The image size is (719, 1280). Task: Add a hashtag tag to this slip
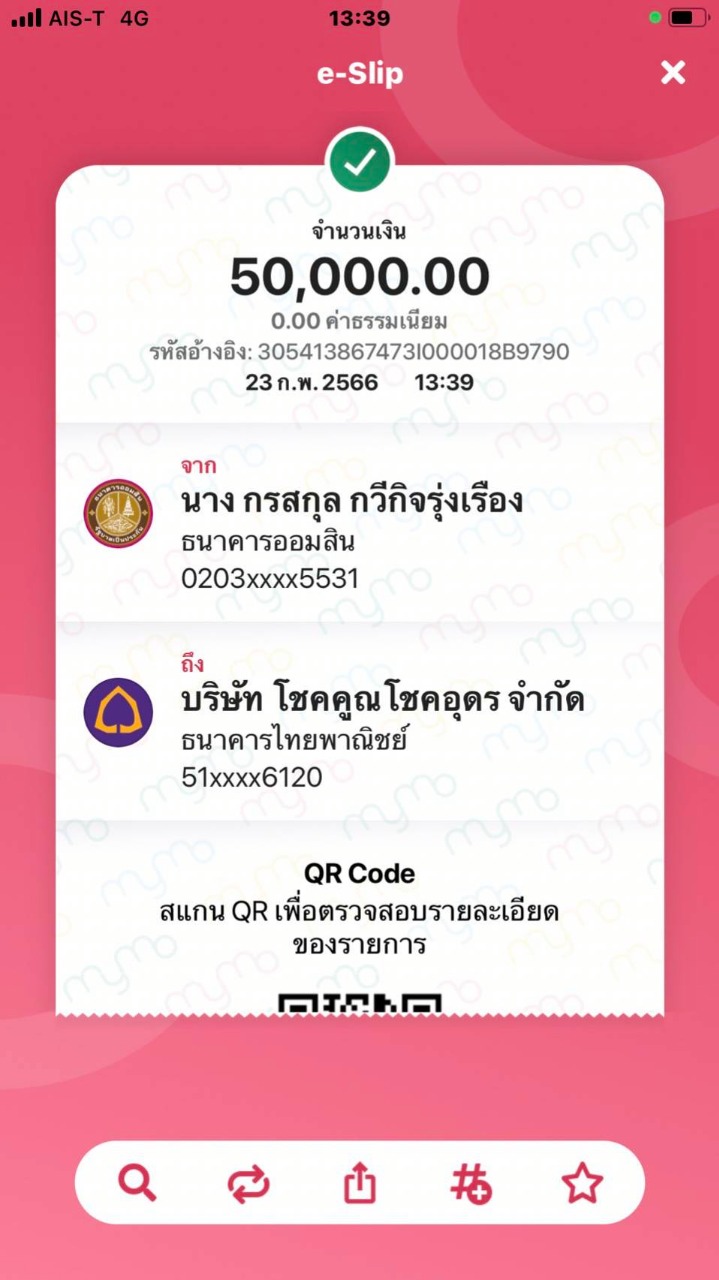coord(471,1184)
